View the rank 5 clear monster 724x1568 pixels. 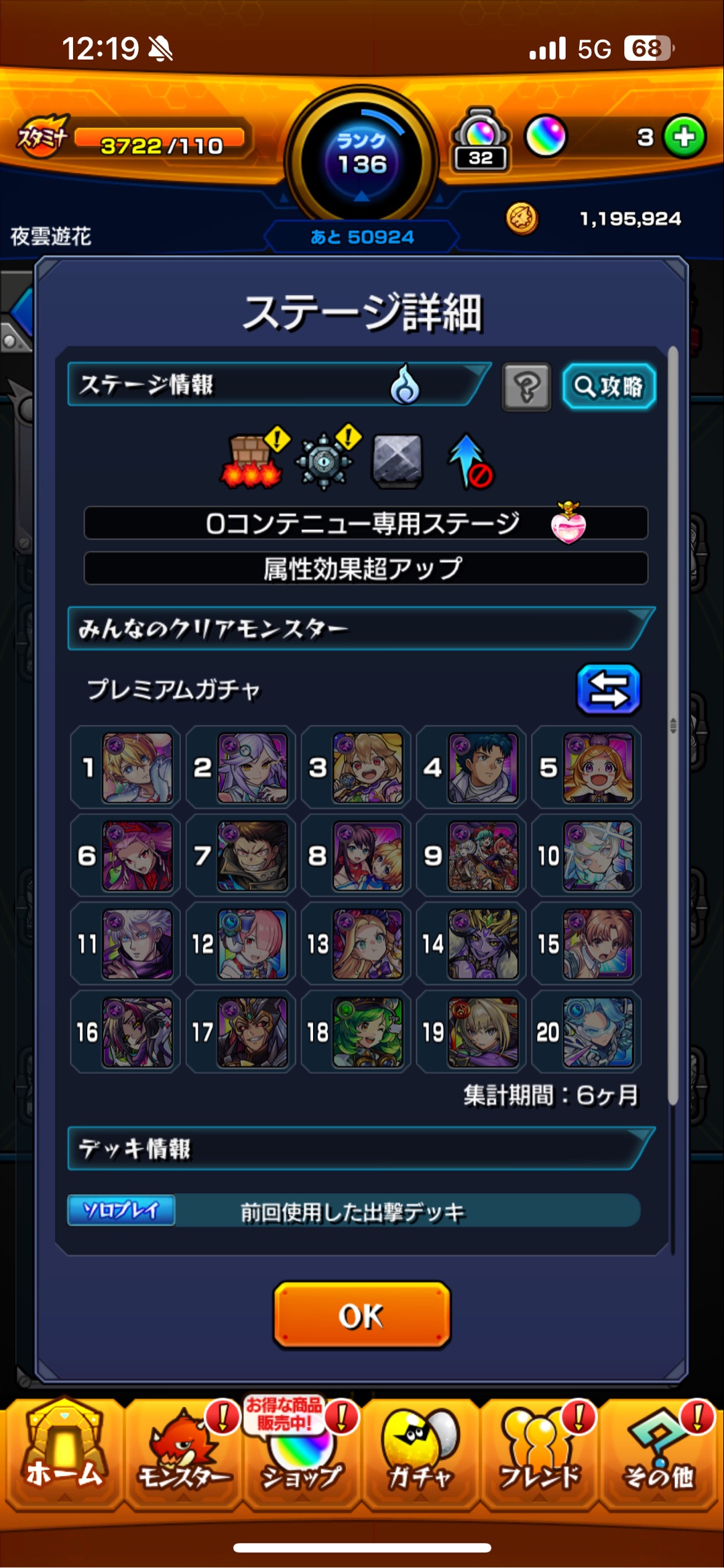coord(598,767)
